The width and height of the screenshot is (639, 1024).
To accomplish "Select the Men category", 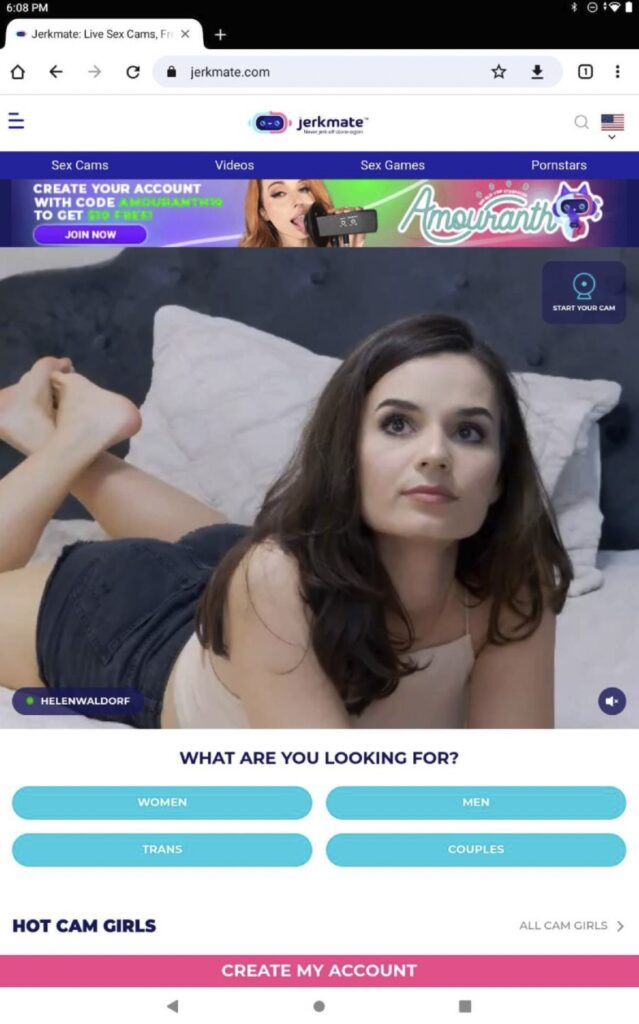I will coord(476,802).
